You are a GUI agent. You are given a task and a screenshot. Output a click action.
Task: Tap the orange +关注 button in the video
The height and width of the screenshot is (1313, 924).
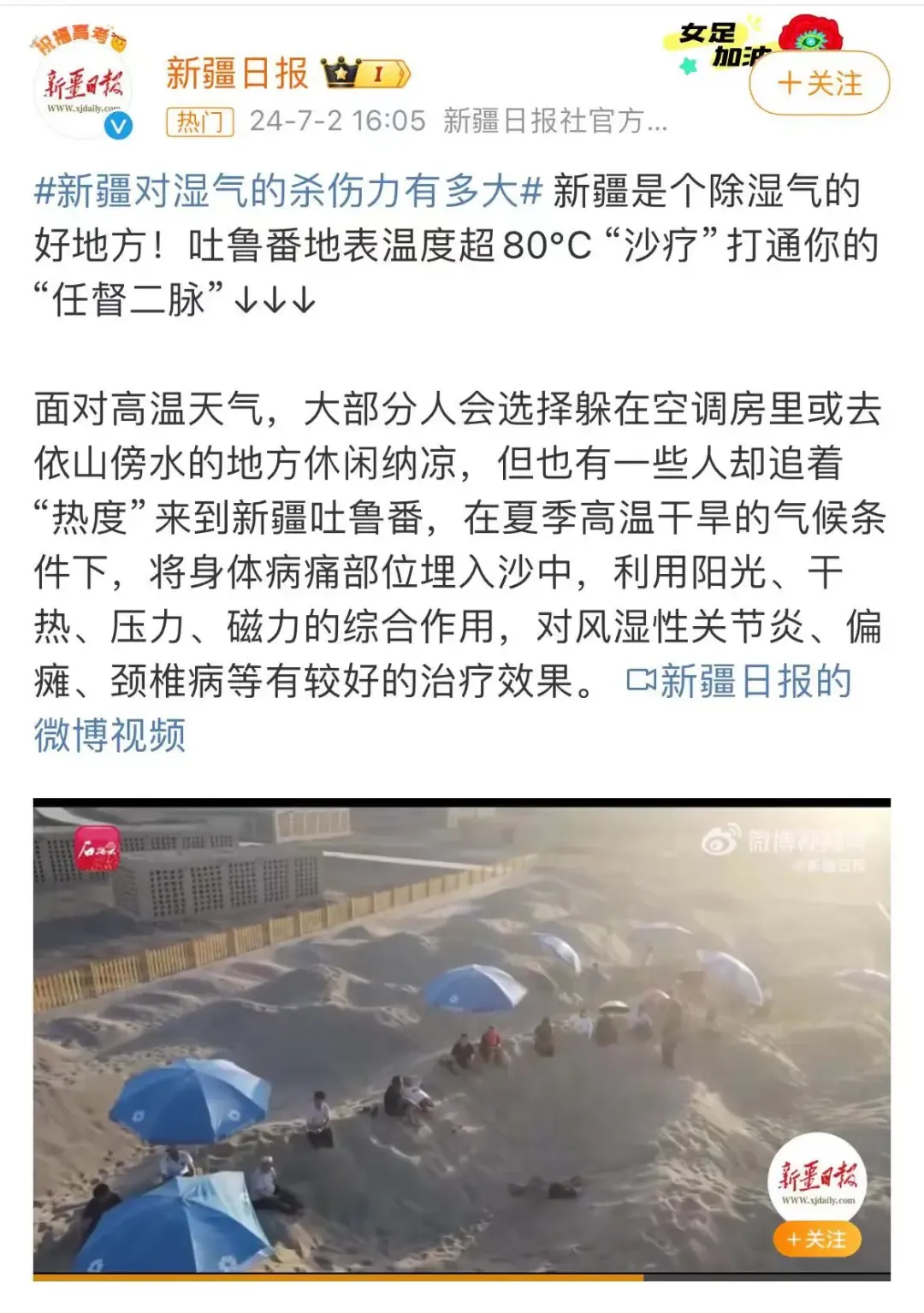(816, 1239)
